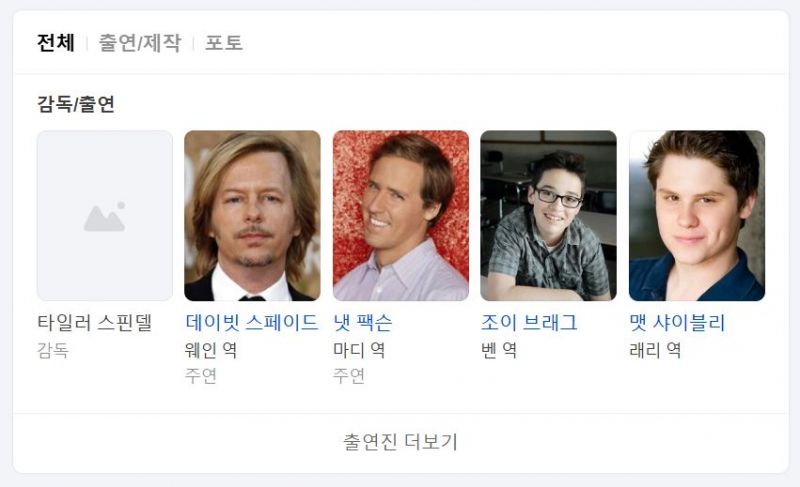800x487 pixels.
Task: Switch to the 전체 tab
Action: pyautogui.click(x=56, y=43)
